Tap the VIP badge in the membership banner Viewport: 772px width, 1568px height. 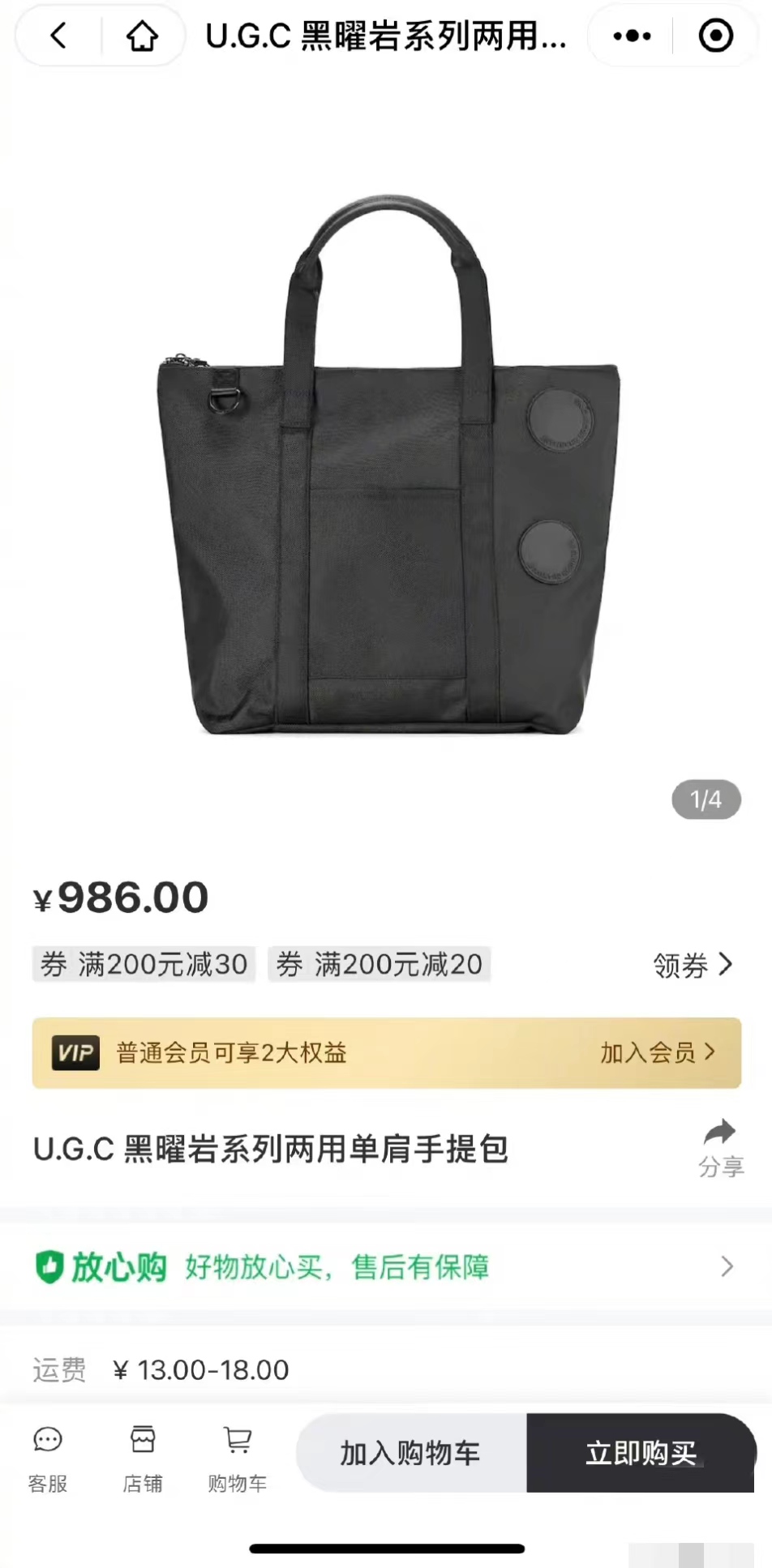(x=75, y=1053)
